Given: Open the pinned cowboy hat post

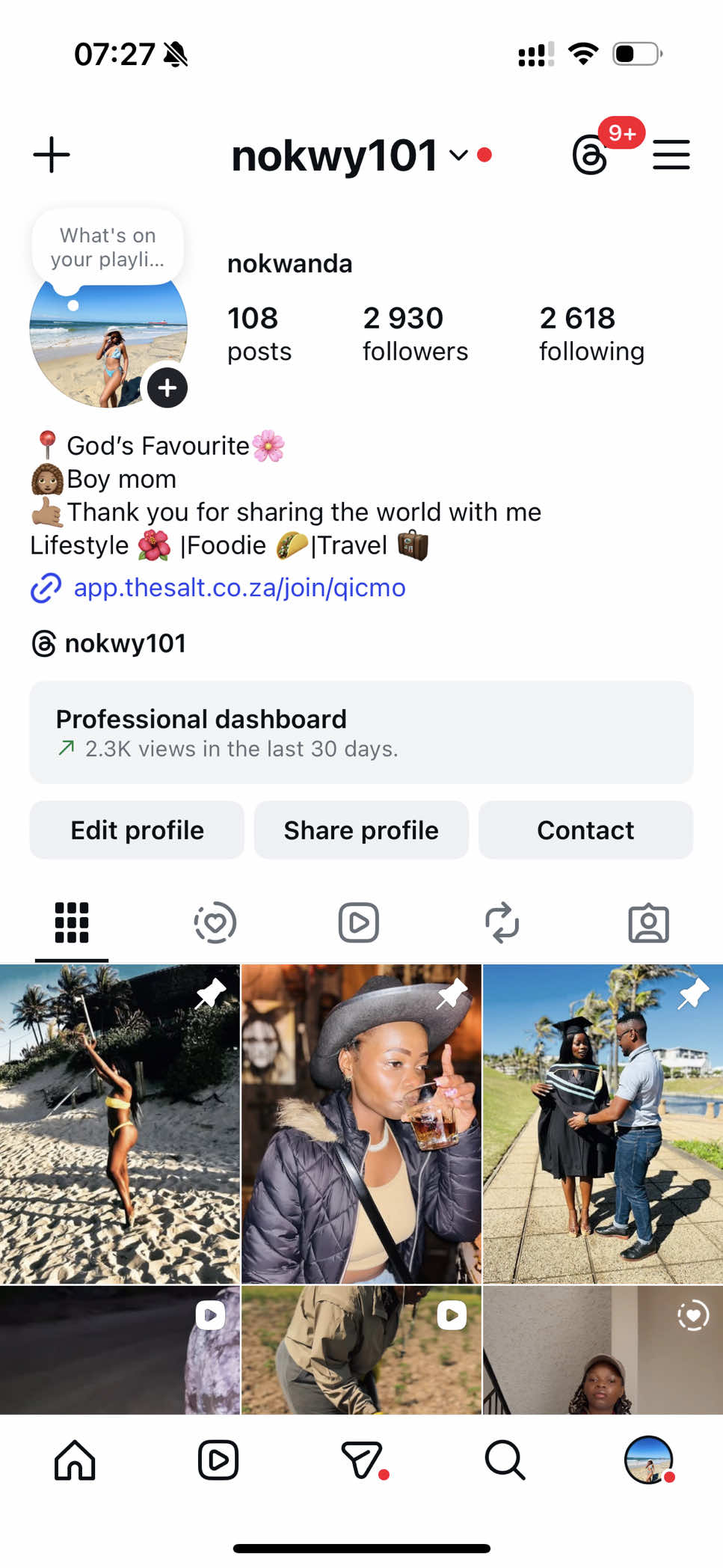Looking at the screenshot, I should [x=361, y=1124].
